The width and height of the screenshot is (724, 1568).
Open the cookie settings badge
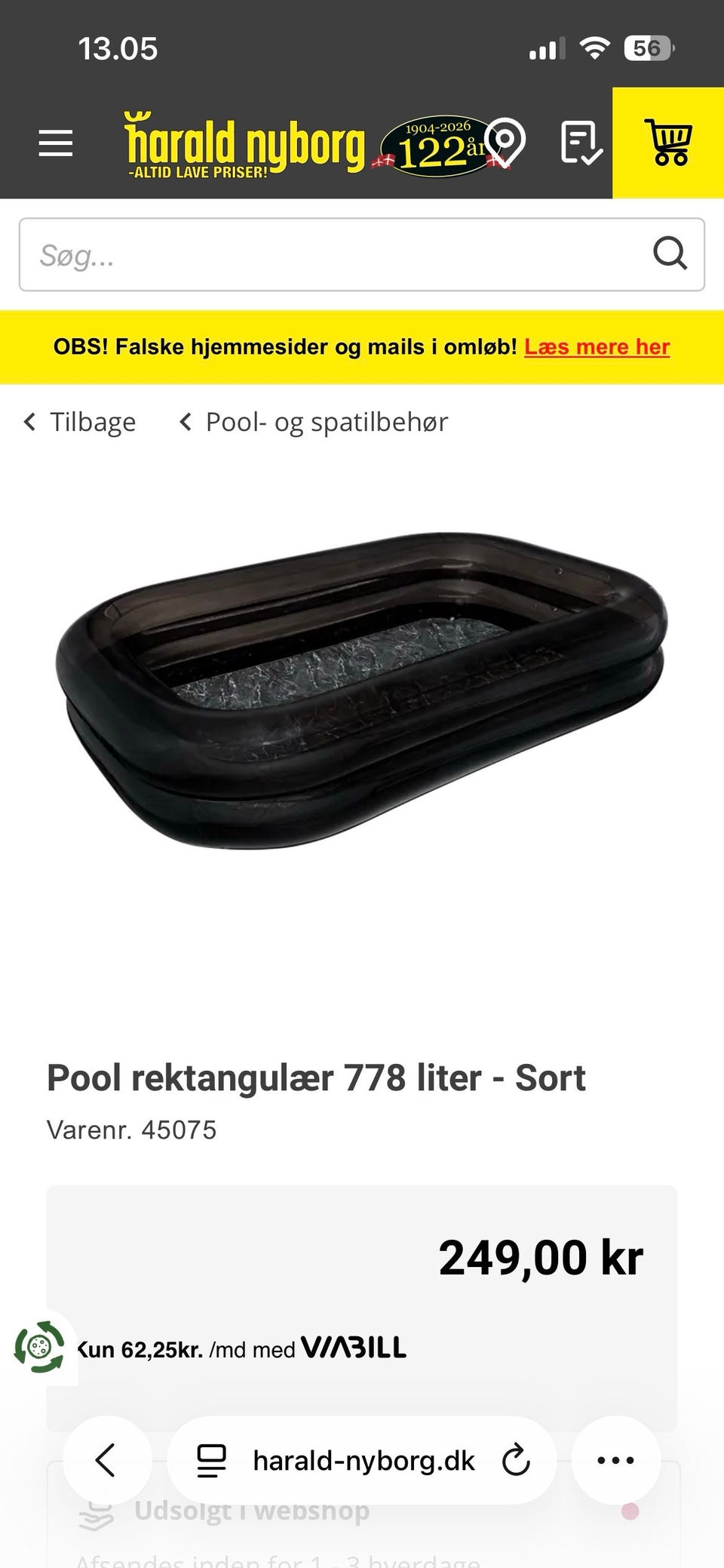[x=39, y=1347]
